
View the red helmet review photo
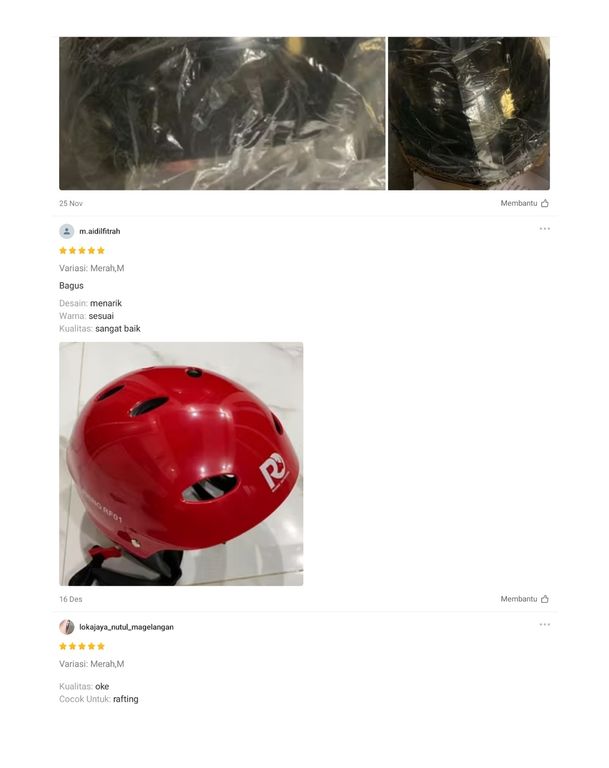tap(181, 464)
